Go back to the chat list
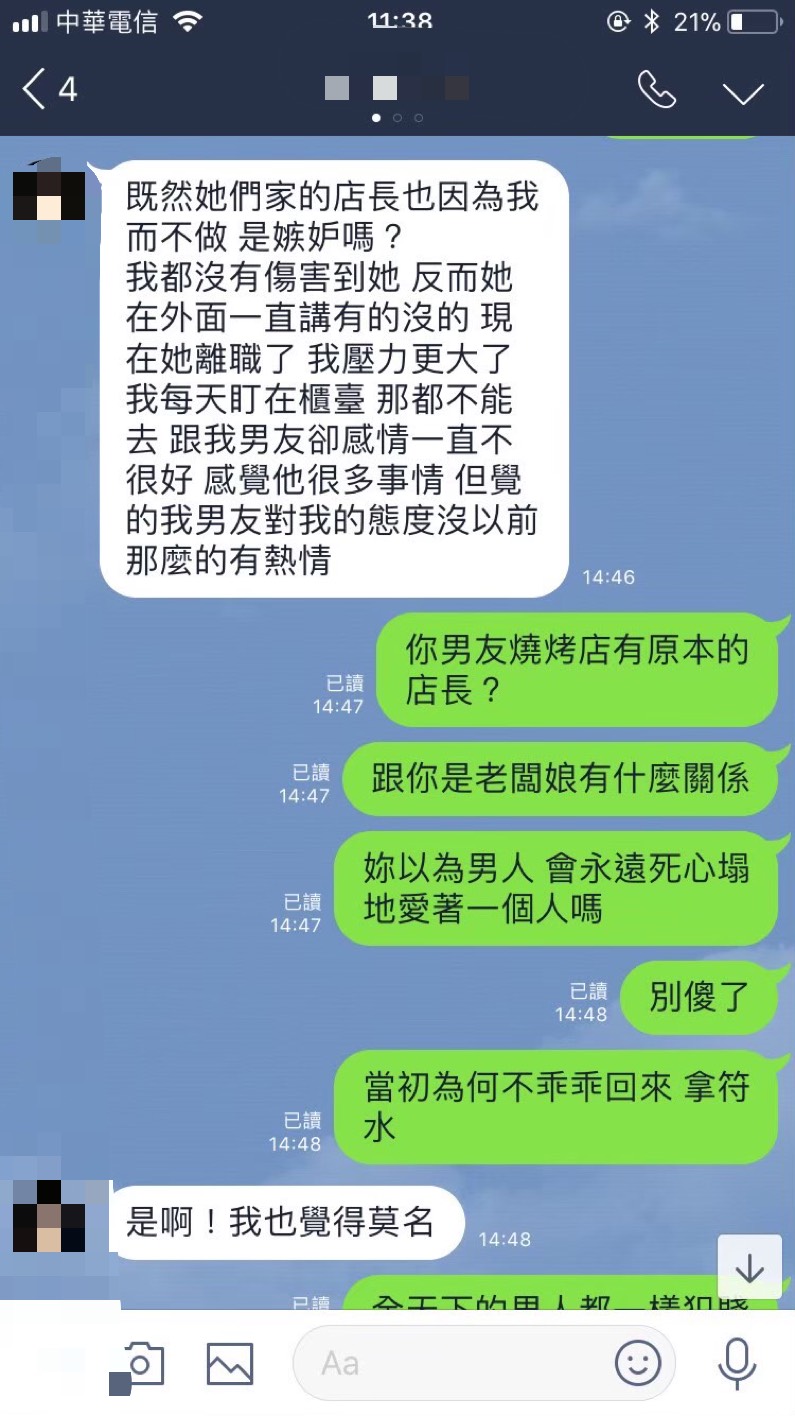The image size is (795, 1416). pyautogui.click(x=48, y=90)
